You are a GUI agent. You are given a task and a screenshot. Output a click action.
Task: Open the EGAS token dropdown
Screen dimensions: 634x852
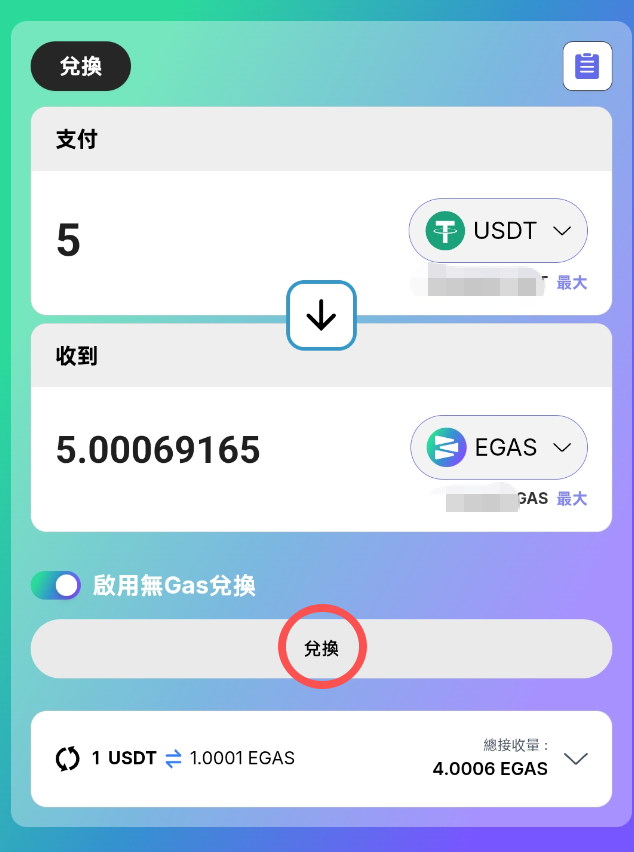point(498,447)
